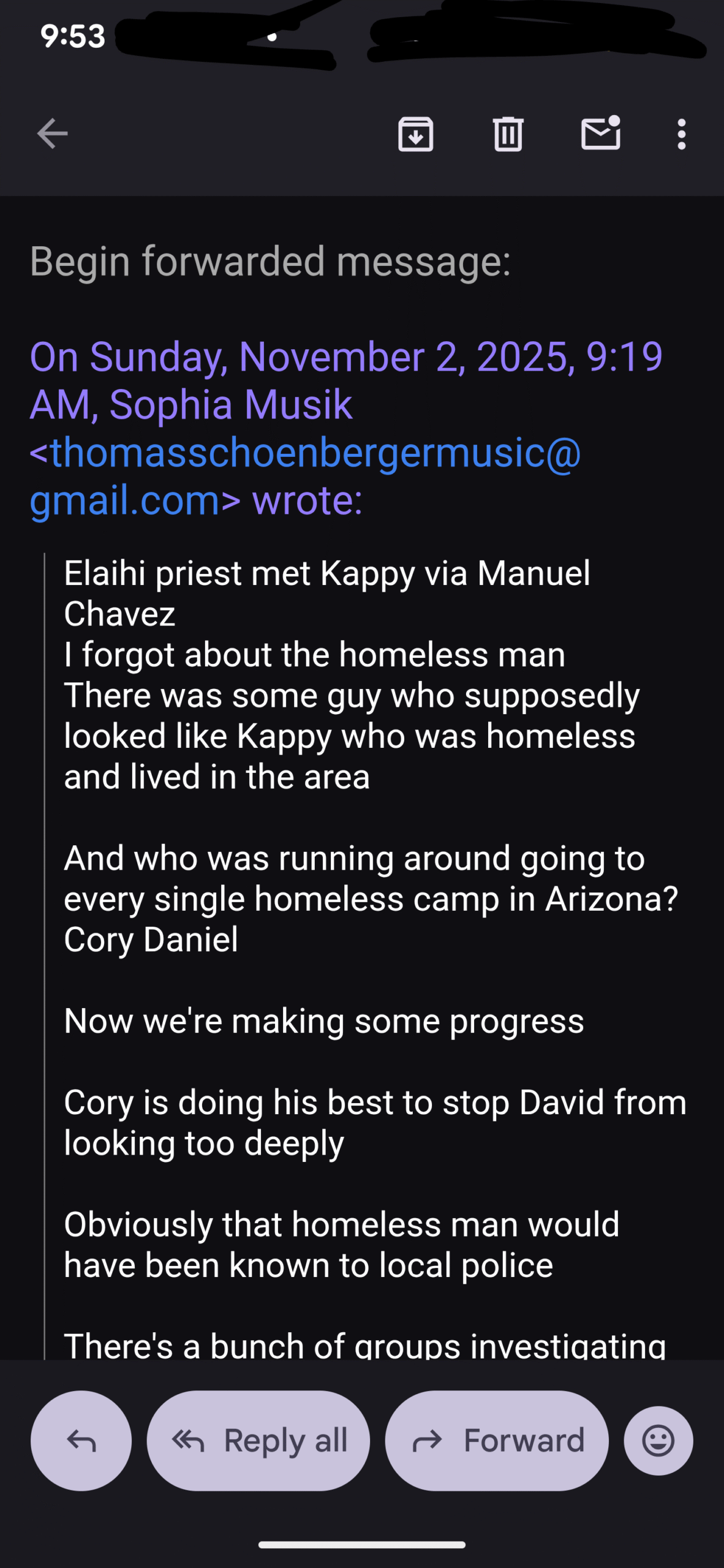724x1568 pixels.
Task: Mark the email as unread
Action: tap(600, 134)
